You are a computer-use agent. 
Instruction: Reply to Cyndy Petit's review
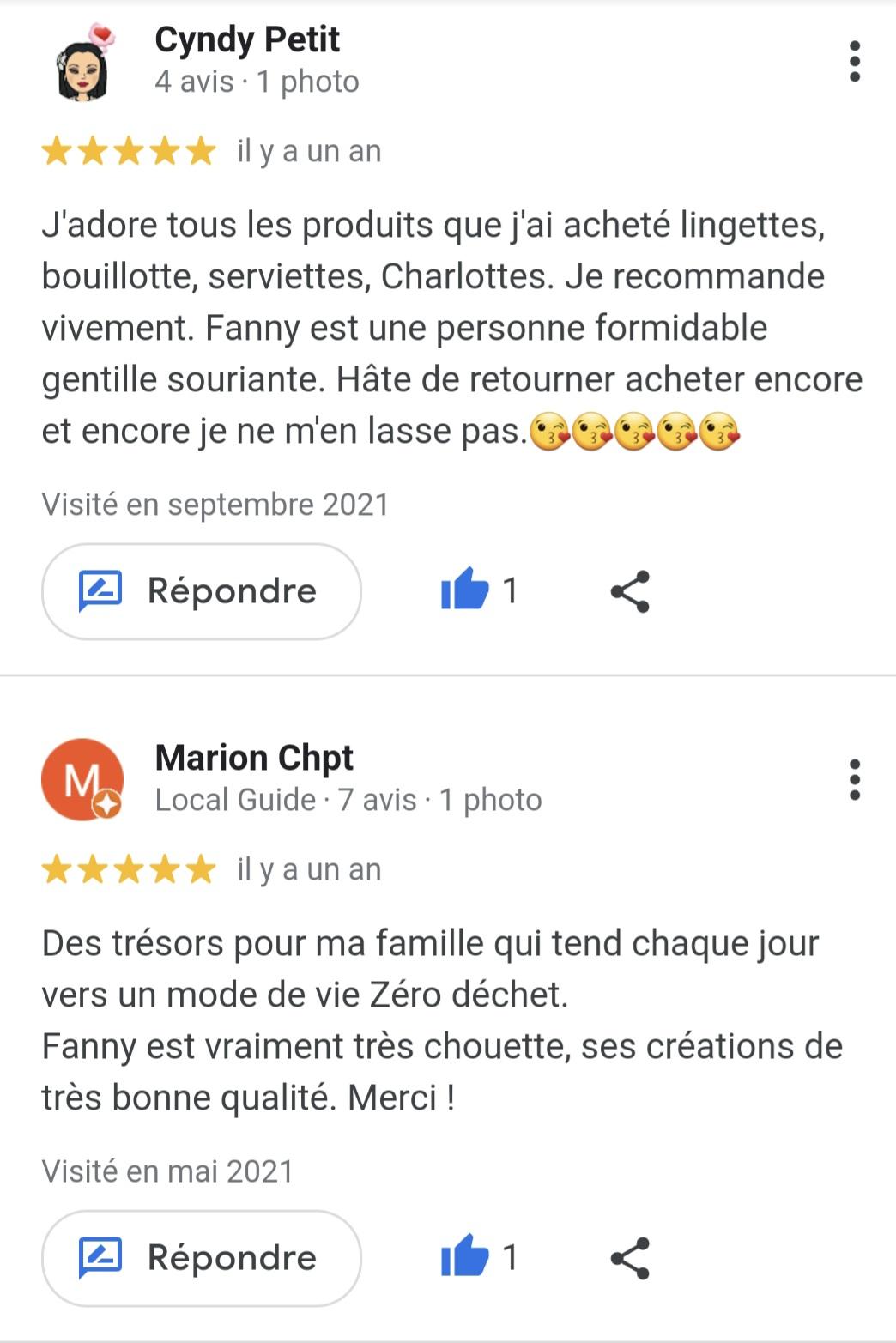click(202, 591)
